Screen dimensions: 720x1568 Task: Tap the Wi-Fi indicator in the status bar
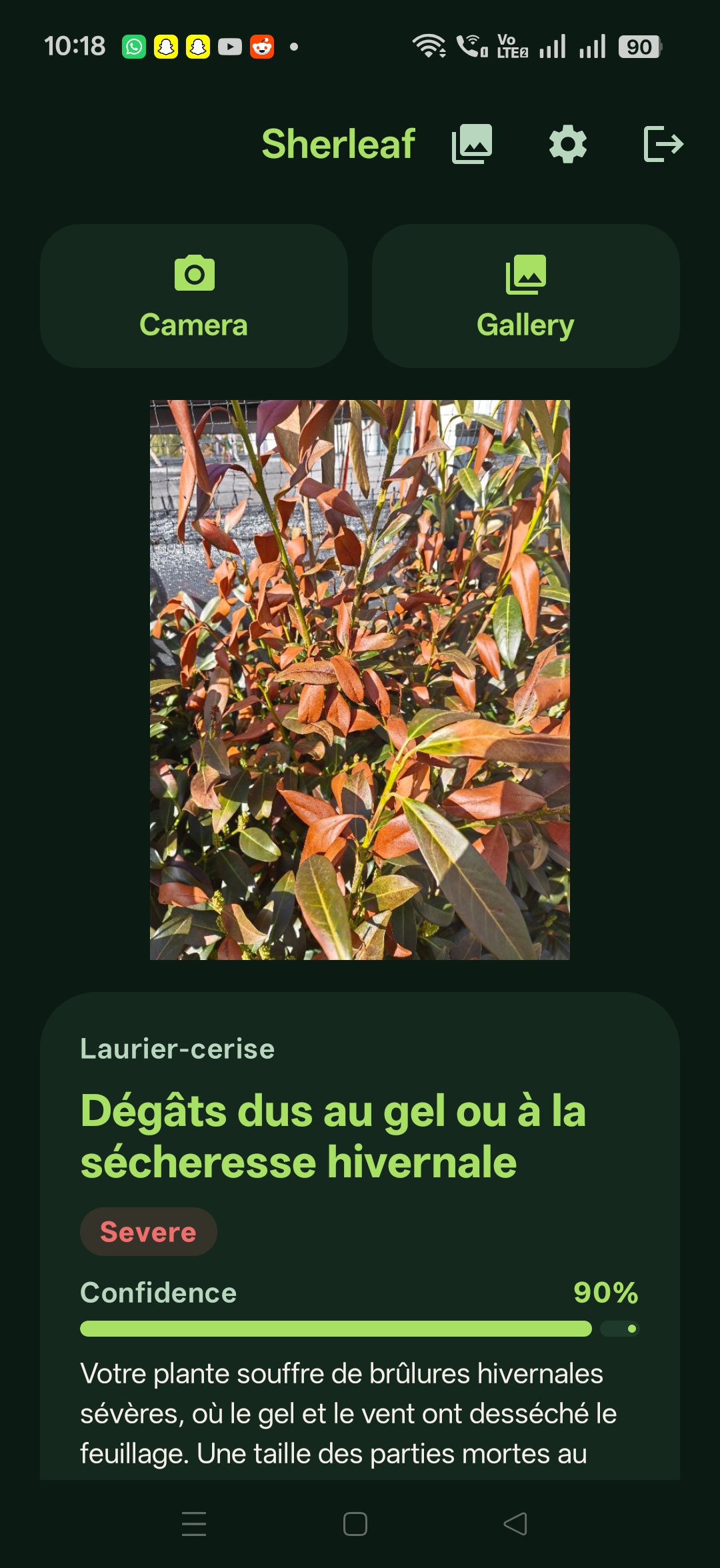pyautogui.click(x=429, y=45)
